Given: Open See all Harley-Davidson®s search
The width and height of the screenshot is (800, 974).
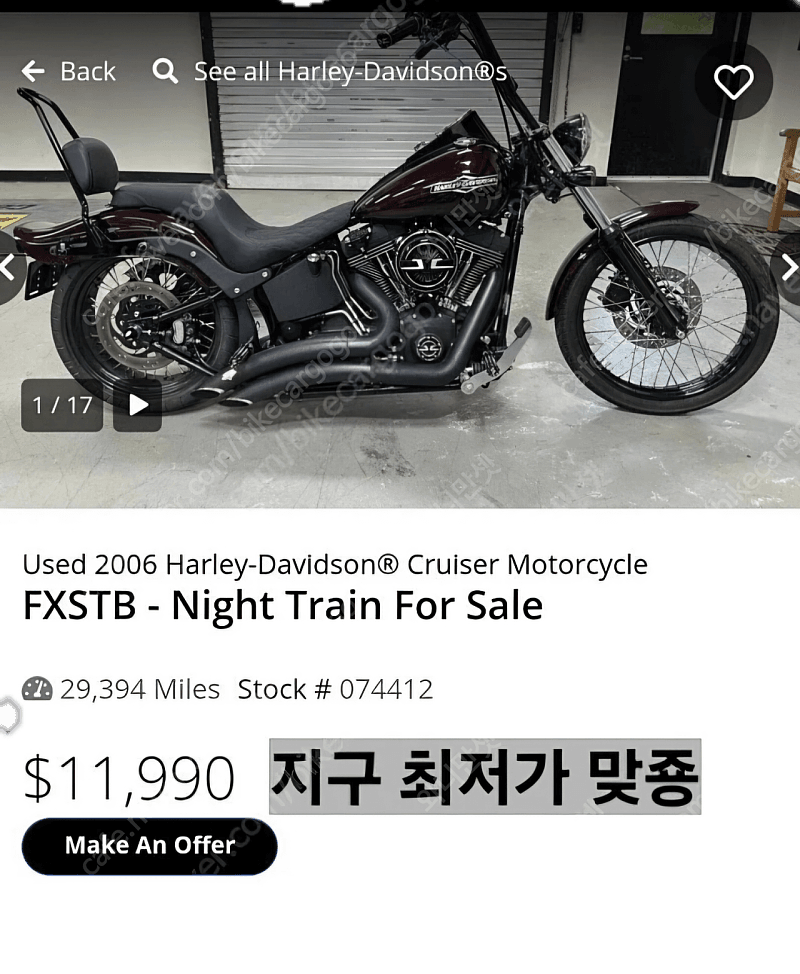Looking at the screenshot, I should [x=330, y=72].
